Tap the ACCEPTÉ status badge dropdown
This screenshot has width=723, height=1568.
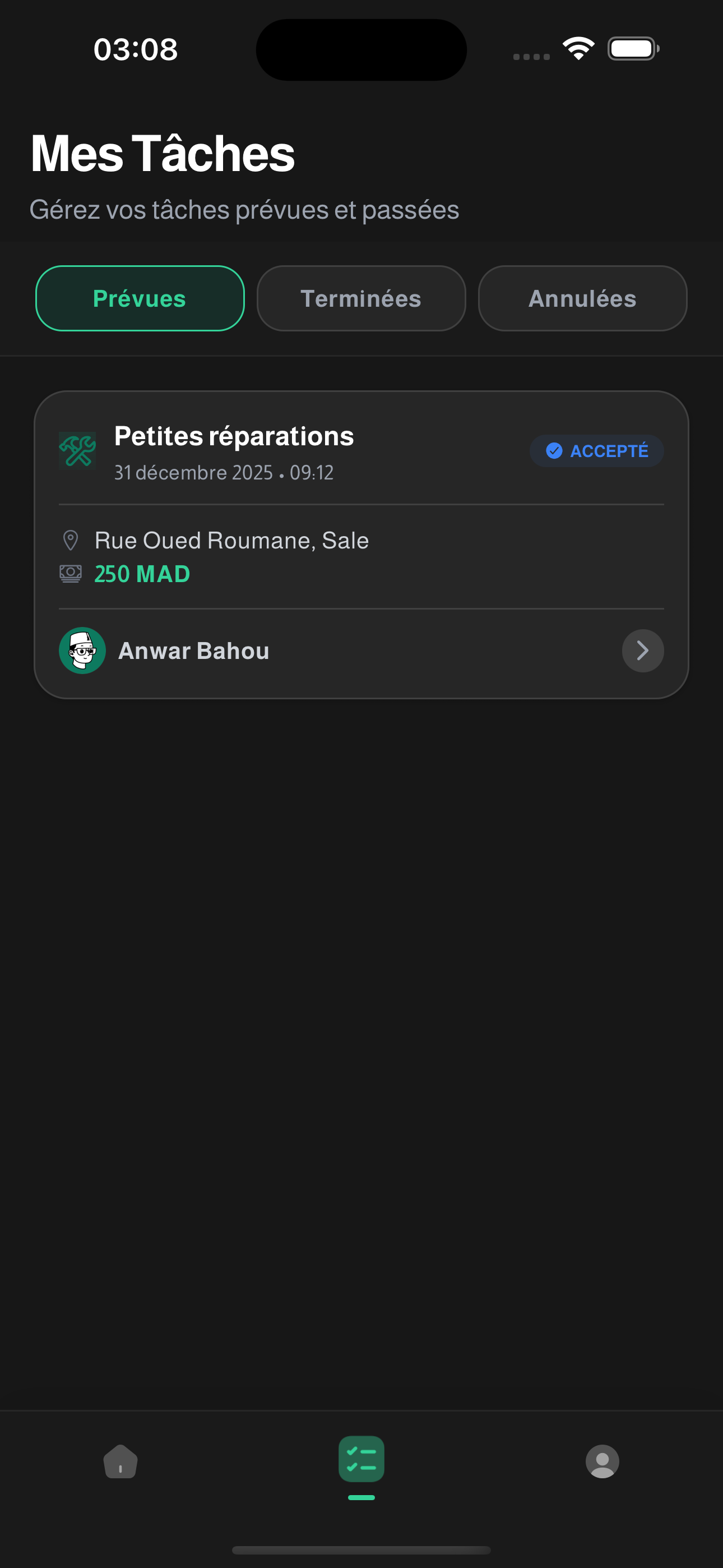[x=596, y=450]
